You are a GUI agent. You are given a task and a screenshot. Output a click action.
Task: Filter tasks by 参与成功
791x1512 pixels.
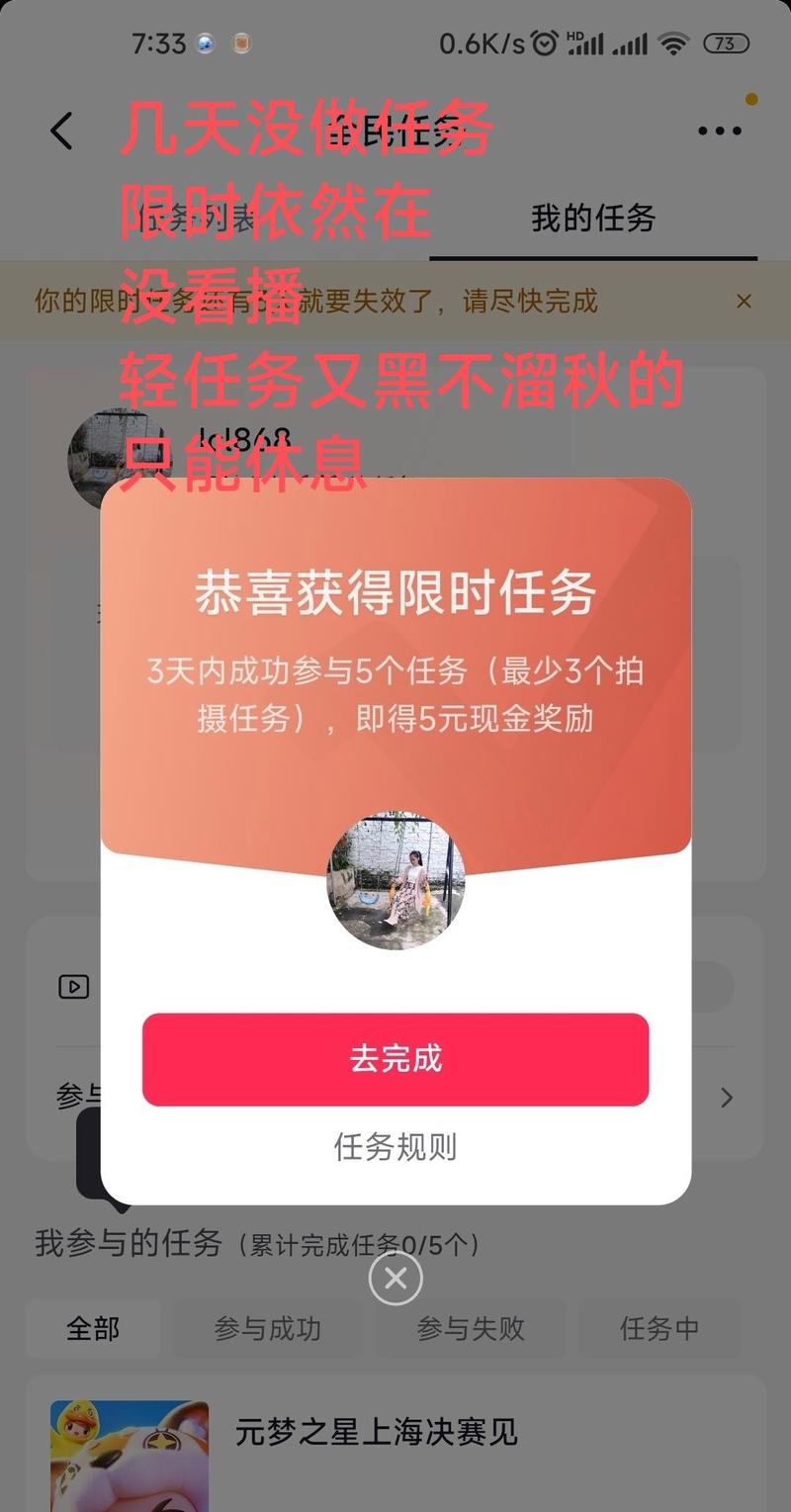pos(268,1328)
